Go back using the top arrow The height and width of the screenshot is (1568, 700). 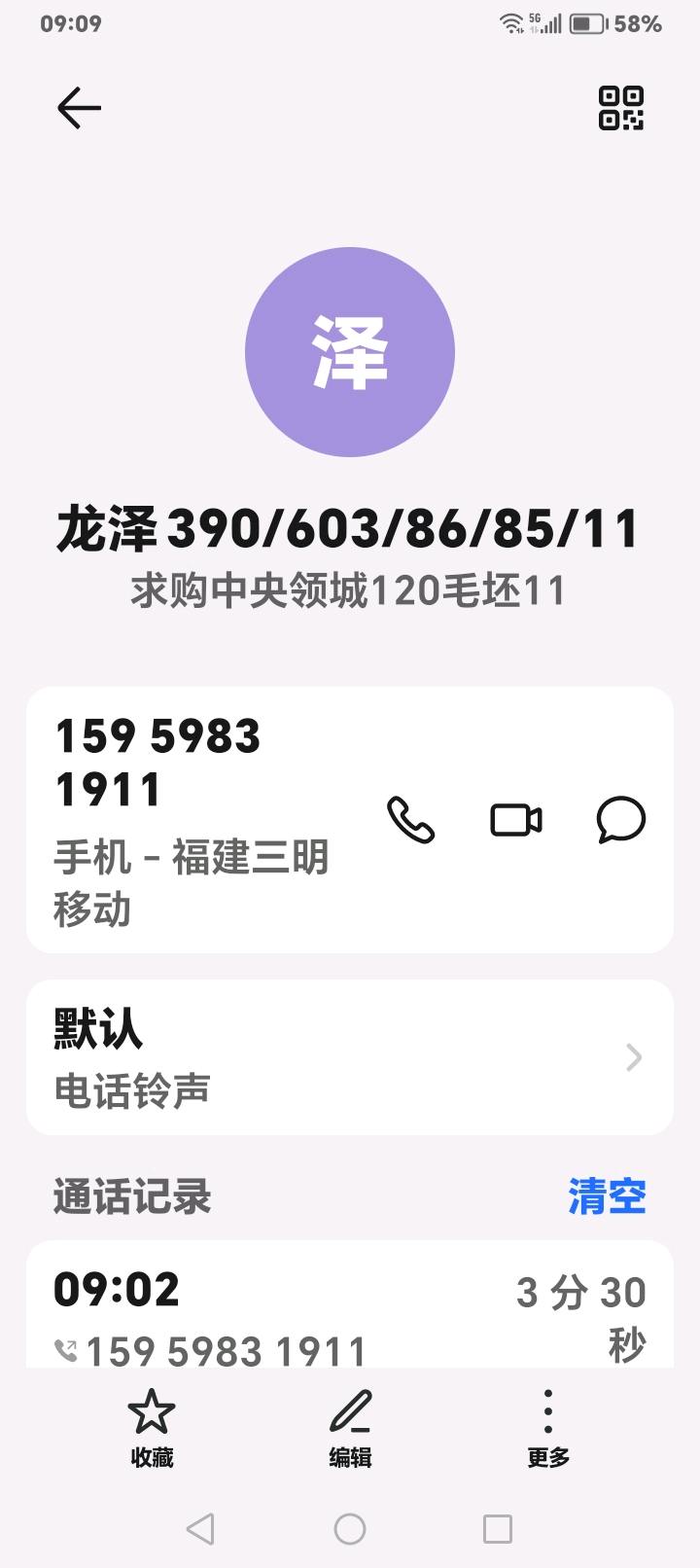[x=79, y=108]
